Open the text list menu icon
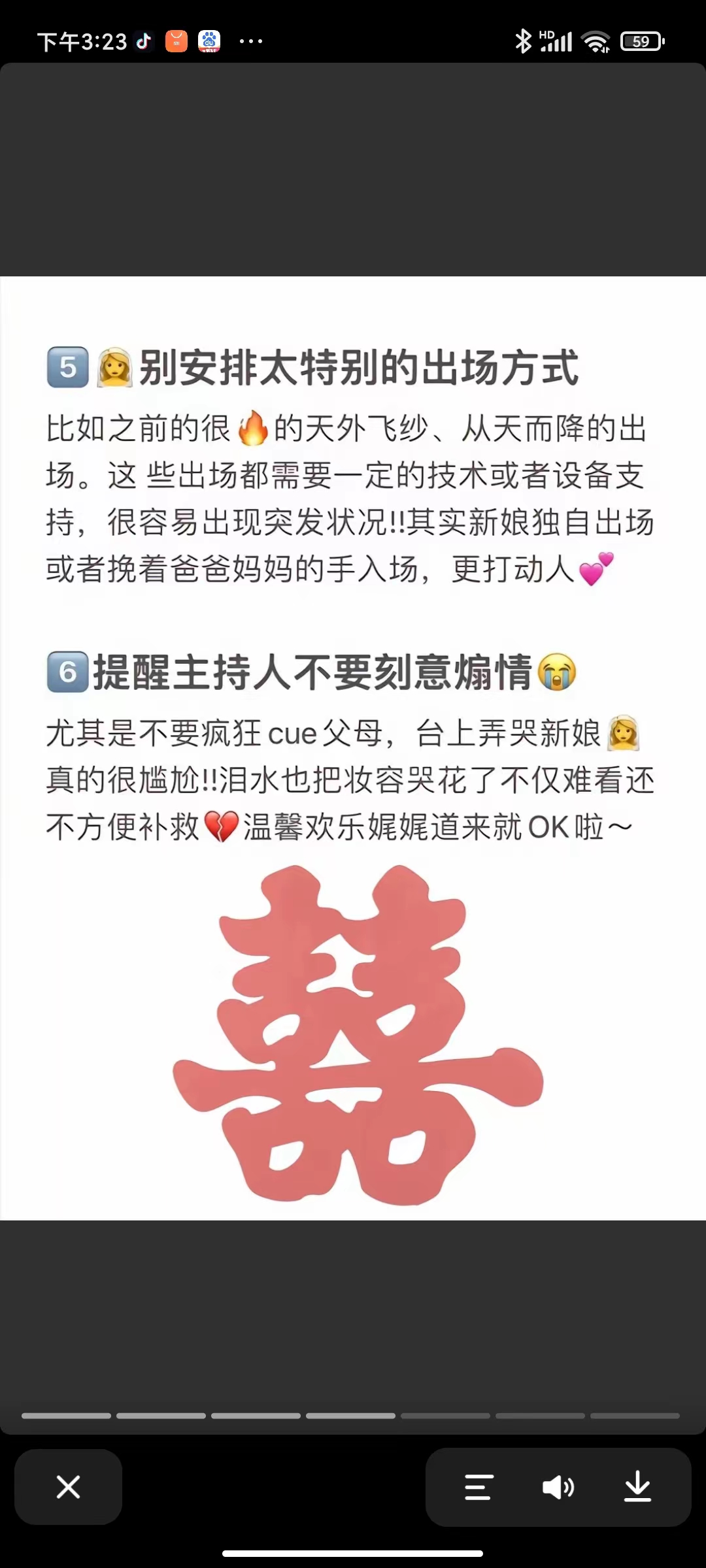Image resolution: width=706 pixels, height=1568 pixels. click(479, 1487)
